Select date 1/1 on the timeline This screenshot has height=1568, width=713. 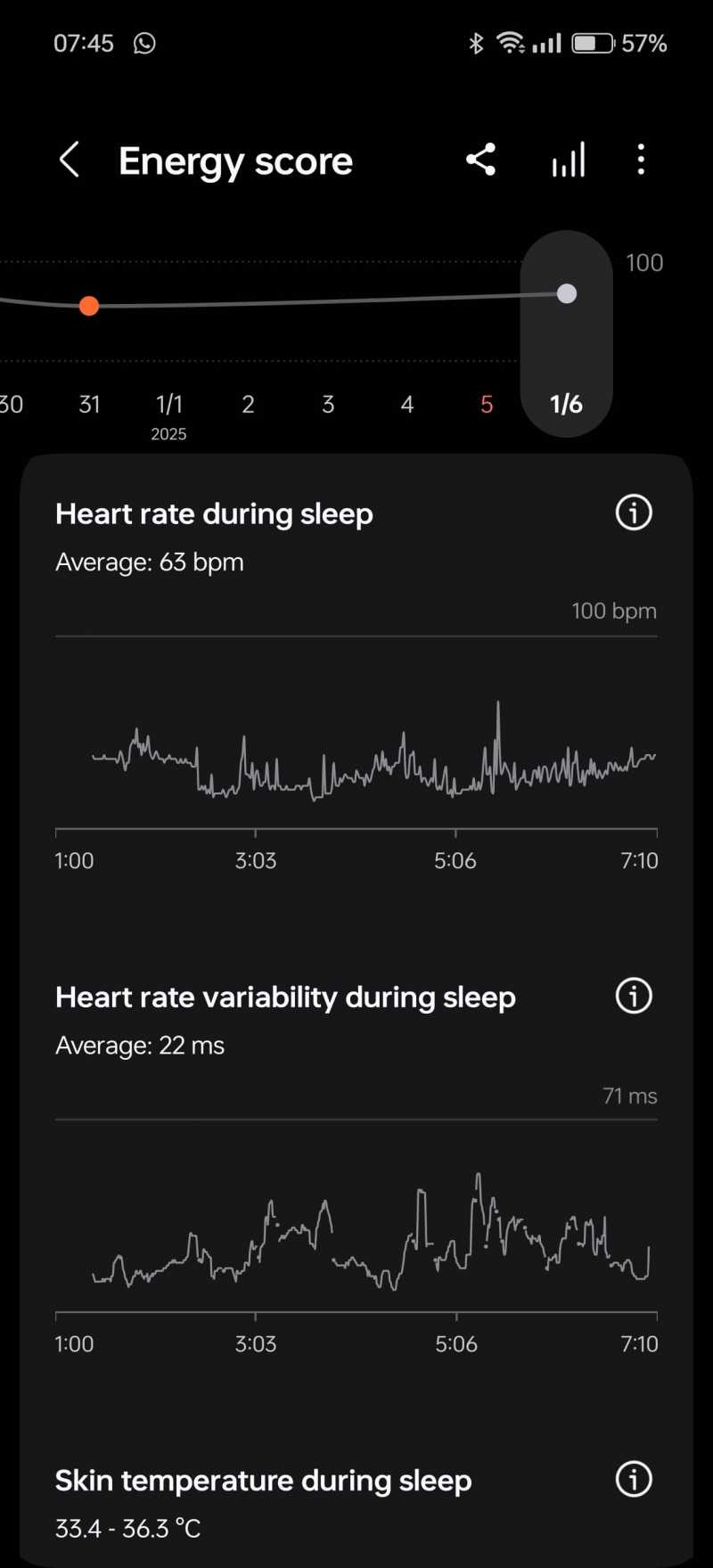169,405
